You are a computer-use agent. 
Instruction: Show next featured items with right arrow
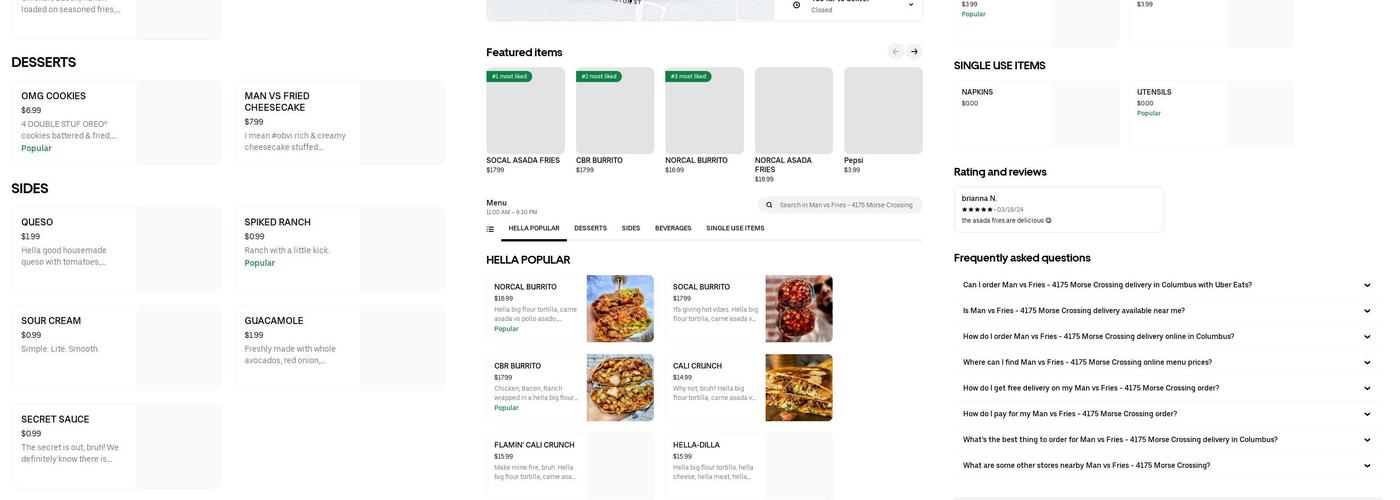(x=914, y=51)
